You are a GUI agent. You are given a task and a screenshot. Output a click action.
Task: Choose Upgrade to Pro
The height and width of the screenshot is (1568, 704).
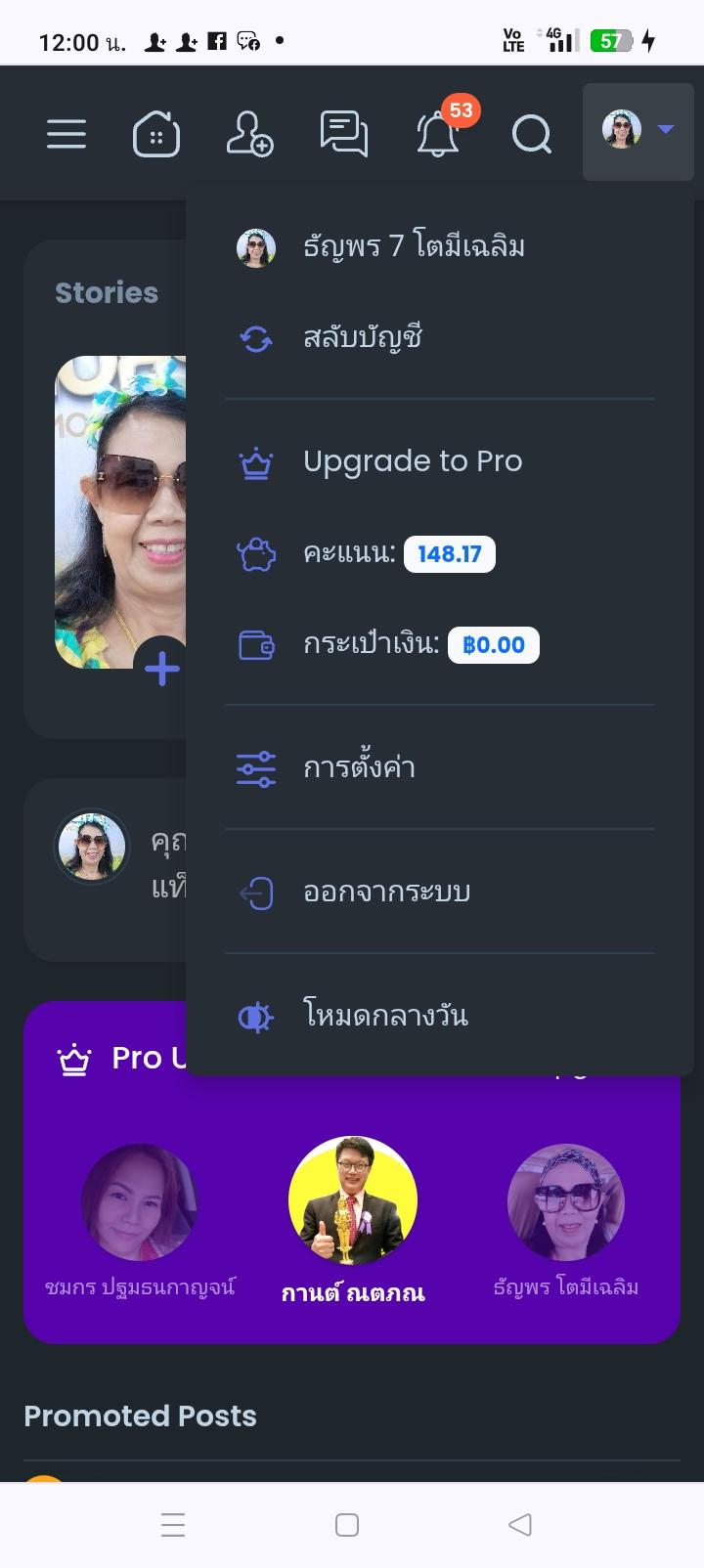pos(412,461)
